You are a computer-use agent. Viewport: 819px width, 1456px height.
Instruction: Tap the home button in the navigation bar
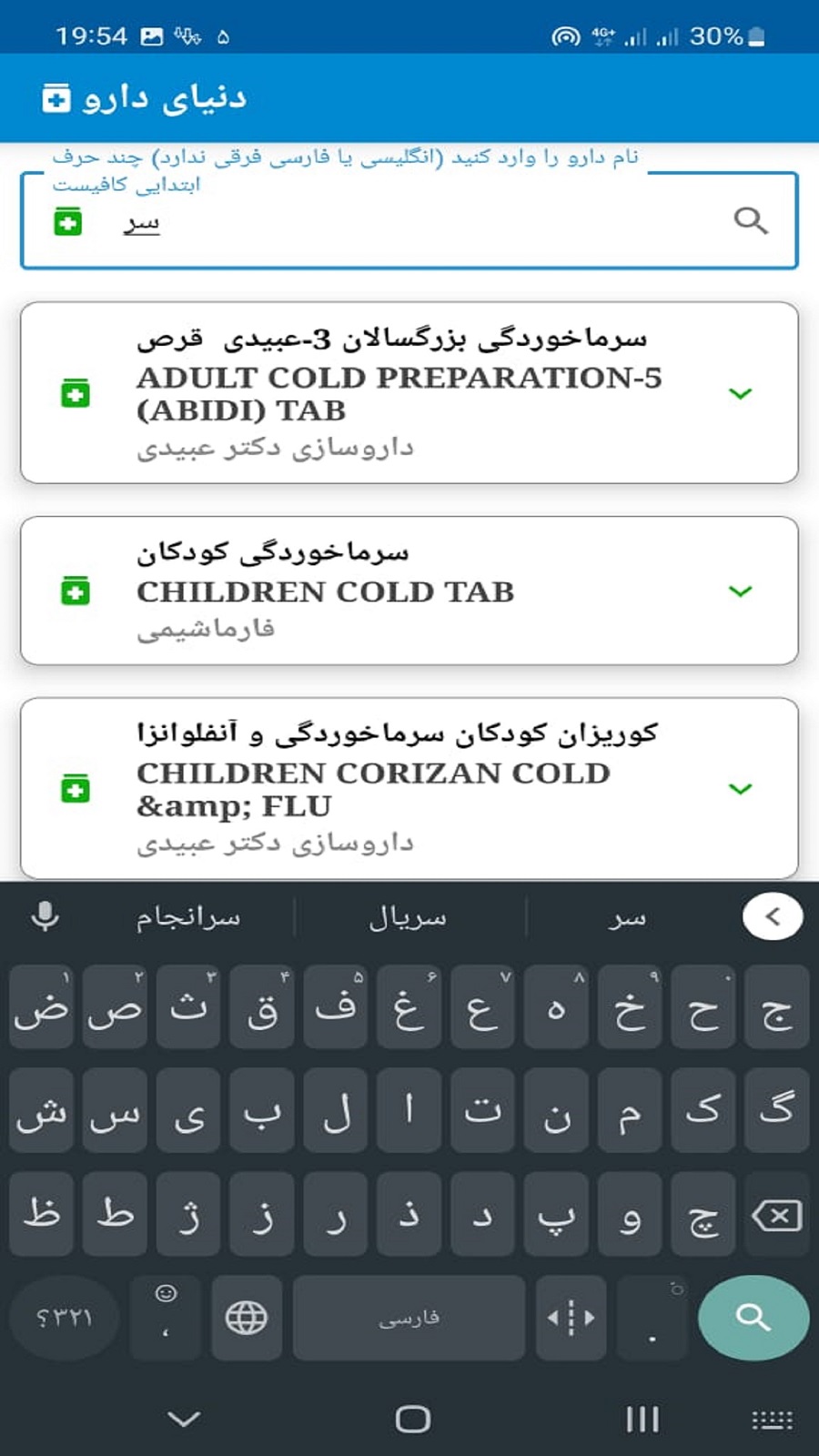[x=411, y=1416]
